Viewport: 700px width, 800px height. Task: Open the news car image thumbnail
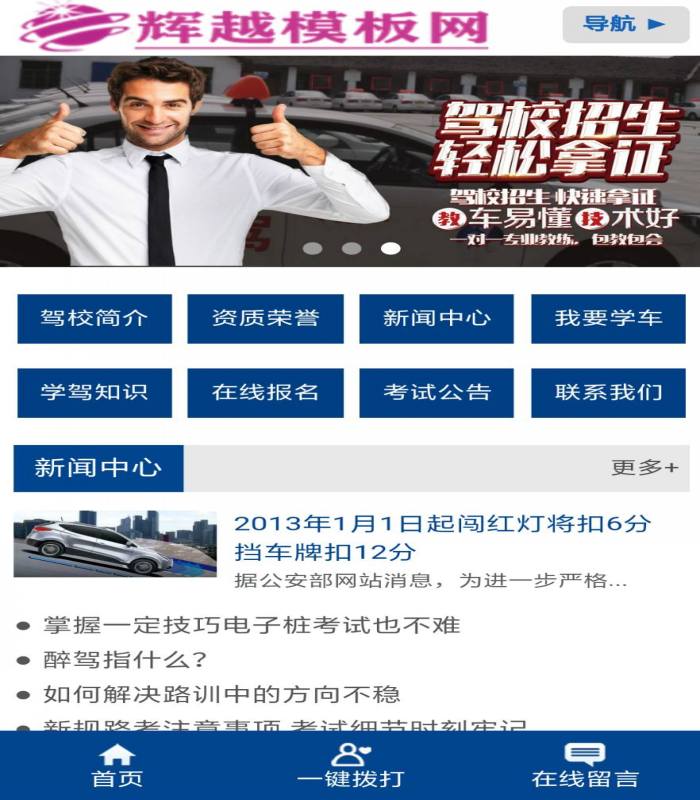(115, 544)
